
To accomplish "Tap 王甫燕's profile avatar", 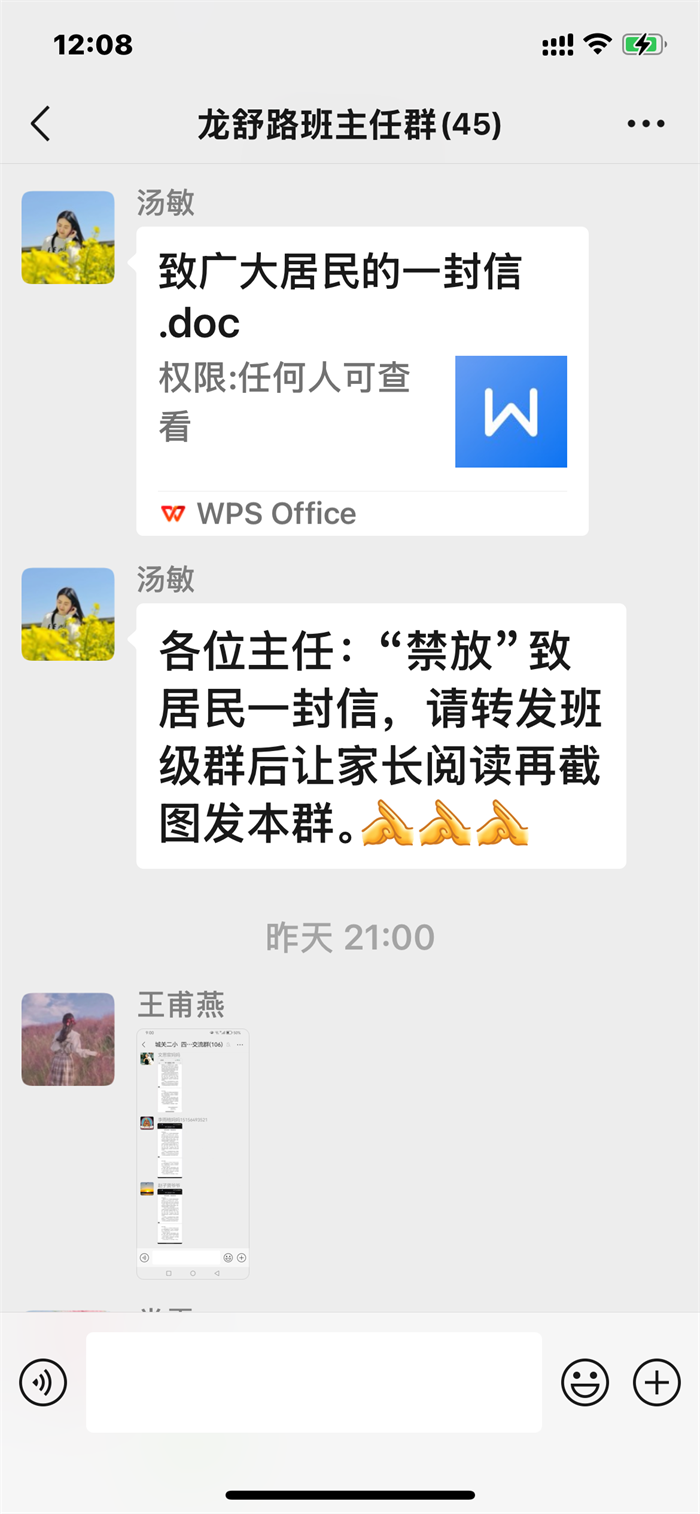I will tap(68, 1039).
